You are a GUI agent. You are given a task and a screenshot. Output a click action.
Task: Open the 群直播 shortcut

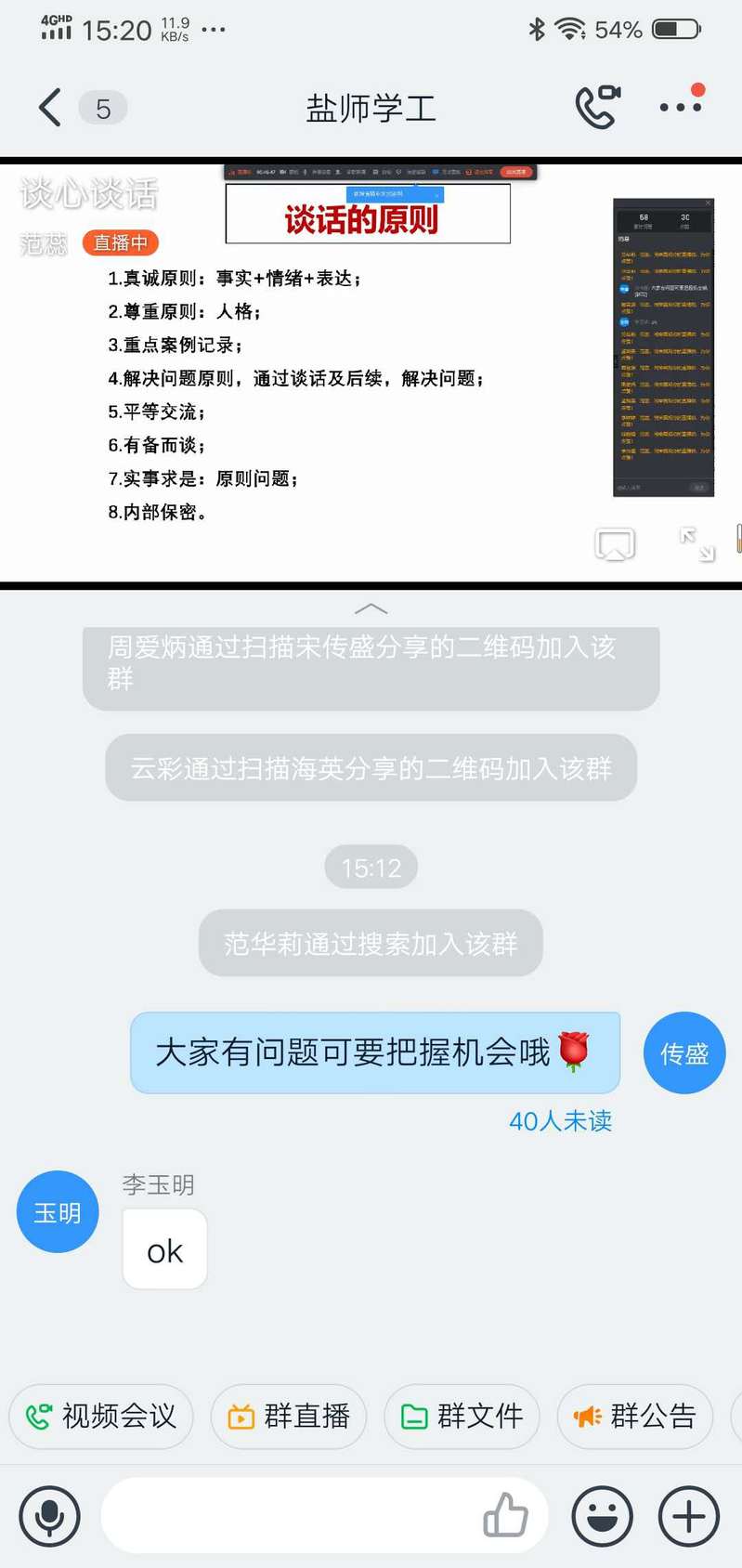tap(289, 1417)
